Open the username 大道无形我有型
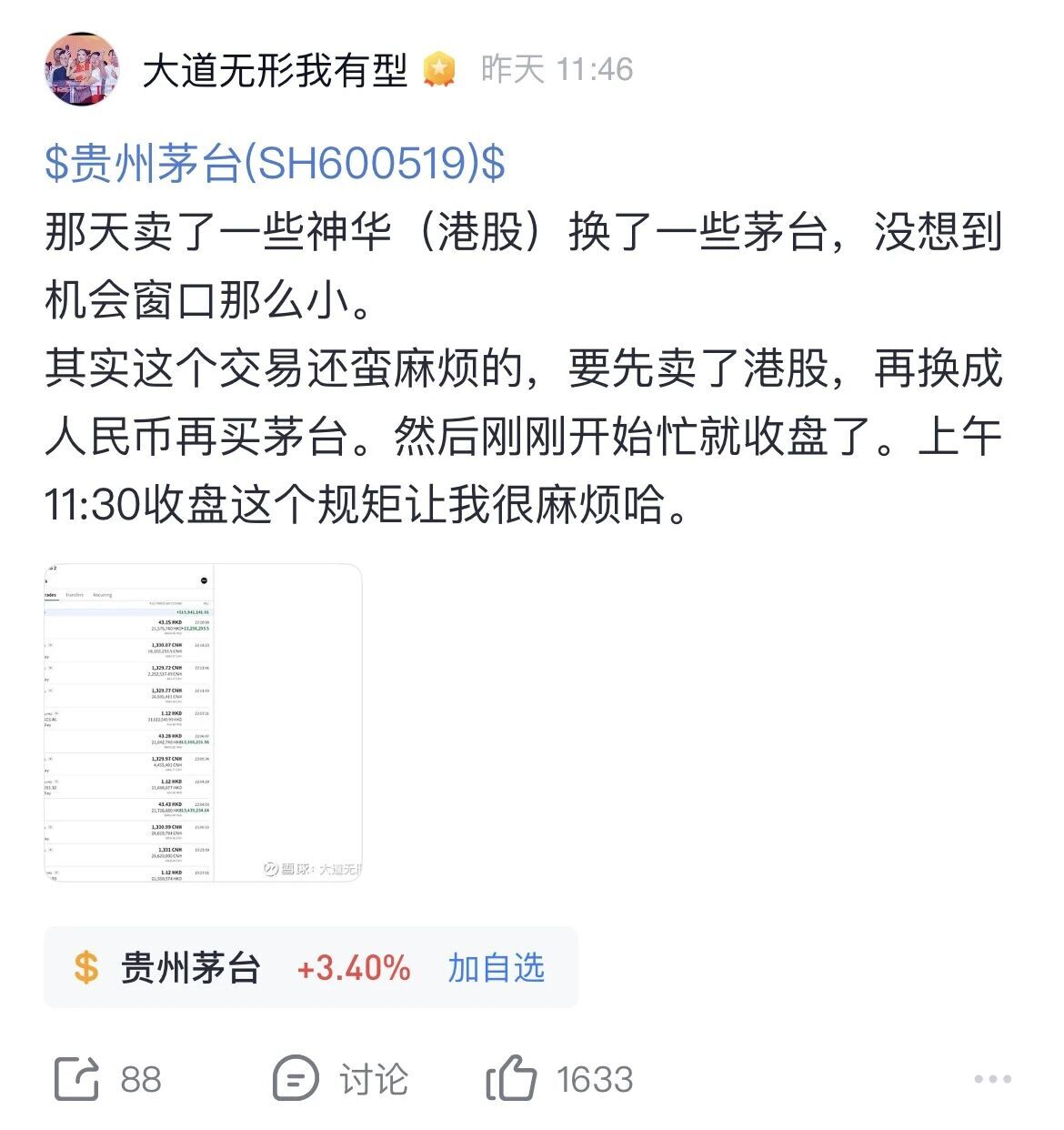The height and width of the screenshot is (1130, 1064). point(275,70)
